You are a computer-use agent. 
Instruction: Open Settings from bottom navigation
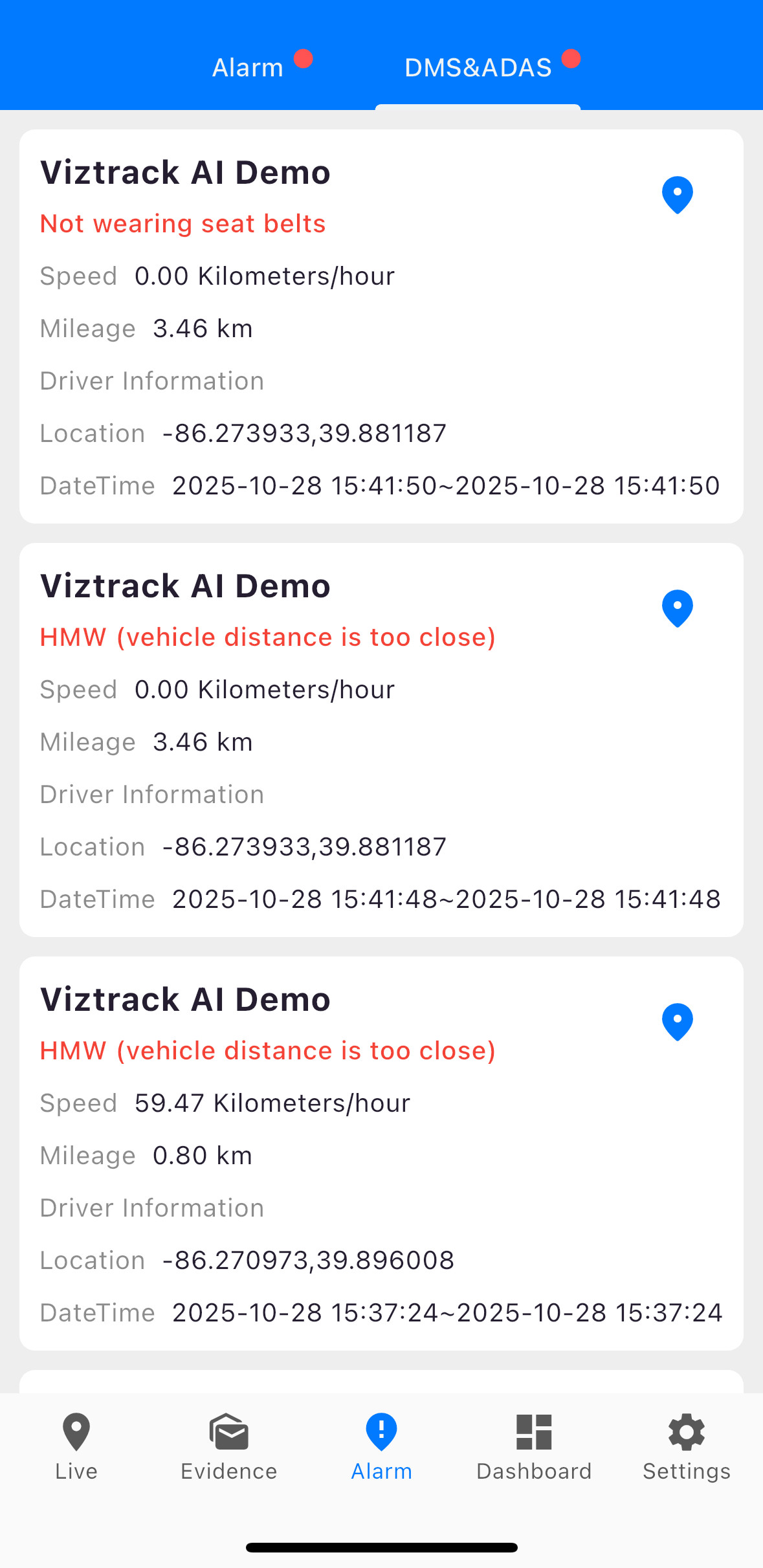687,1447
